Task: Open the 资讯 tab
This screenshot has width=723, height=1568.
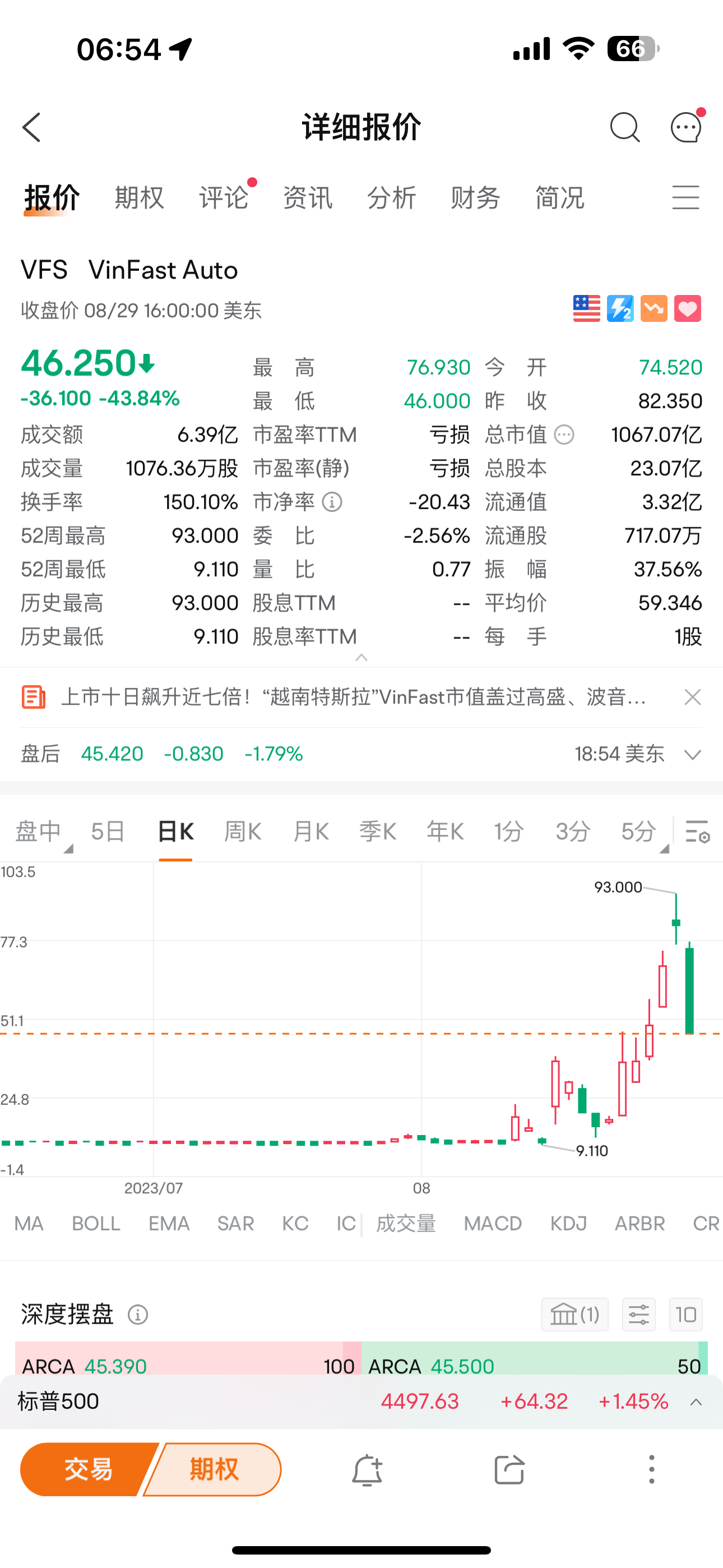Action: pos(307,197)
